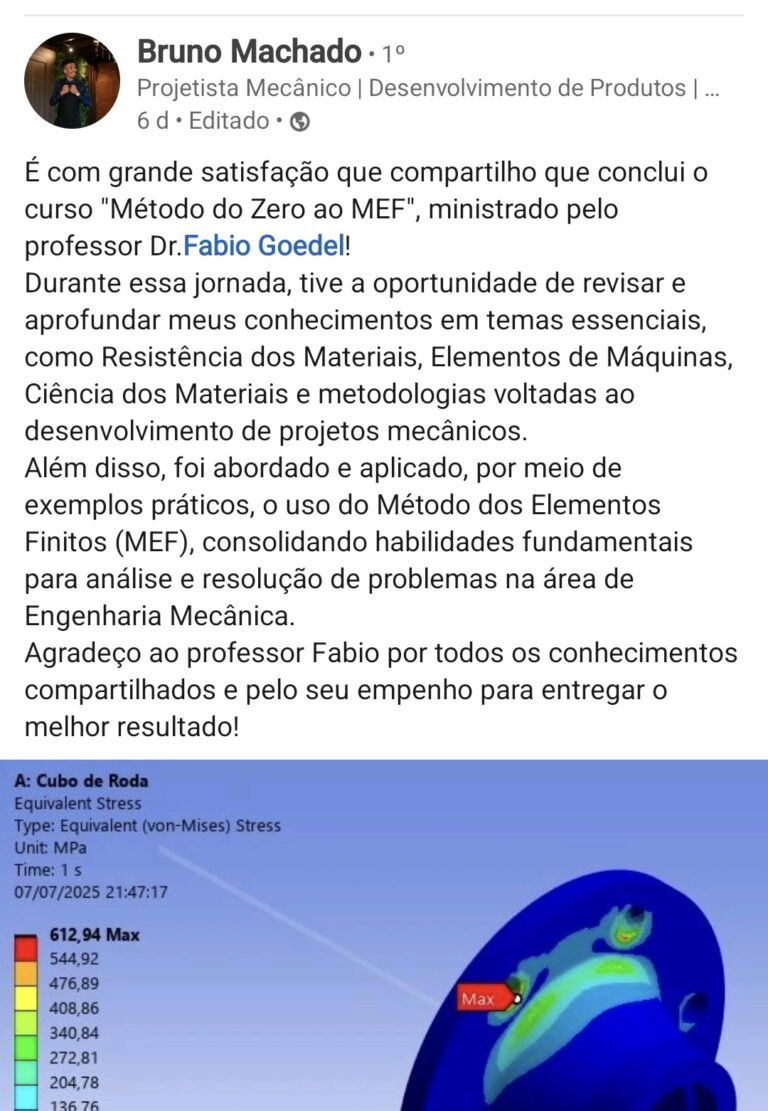Image resolution: width=768 pixels, height=1111 pixels.
Task: Open the Cubo de Roda stress analysis image
Action: pyautogui.click(x=384, y=935)
